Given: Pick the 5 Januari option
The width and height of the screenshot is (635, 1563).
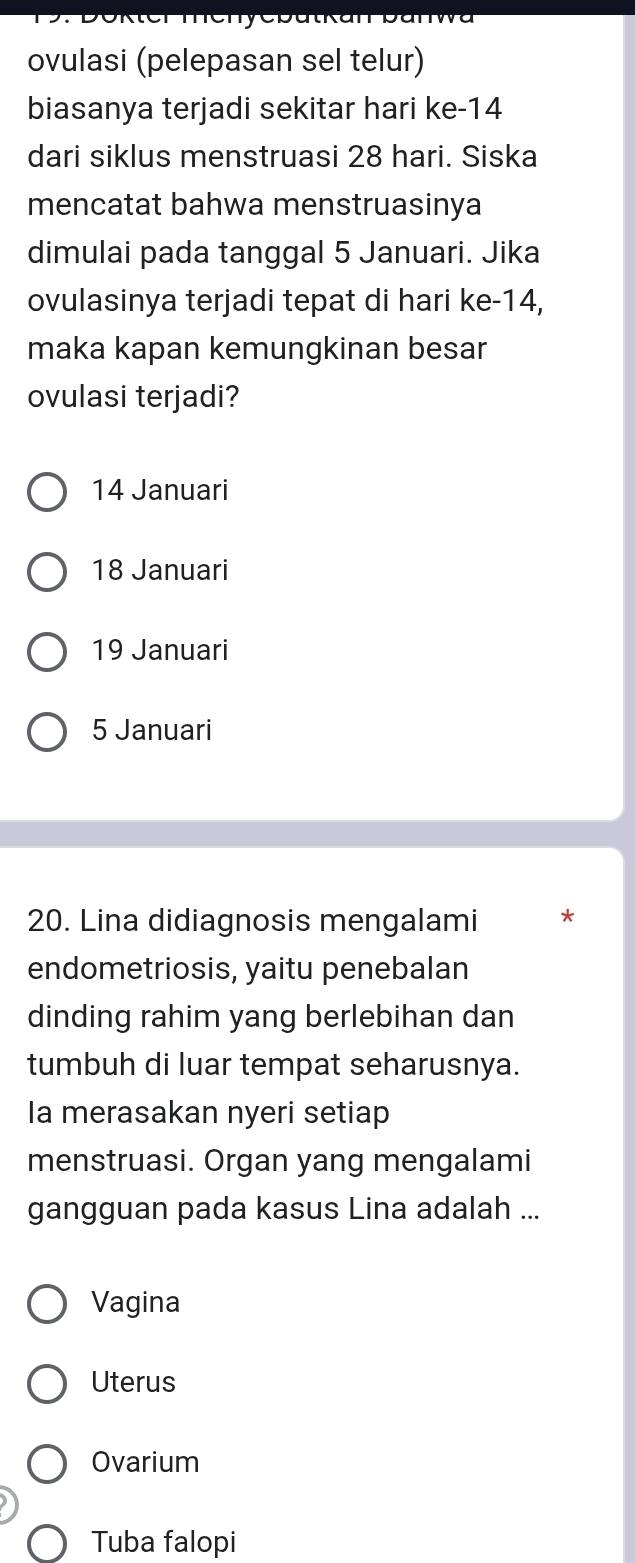Looking at the screenshot, I should click(x=46, y=731).
